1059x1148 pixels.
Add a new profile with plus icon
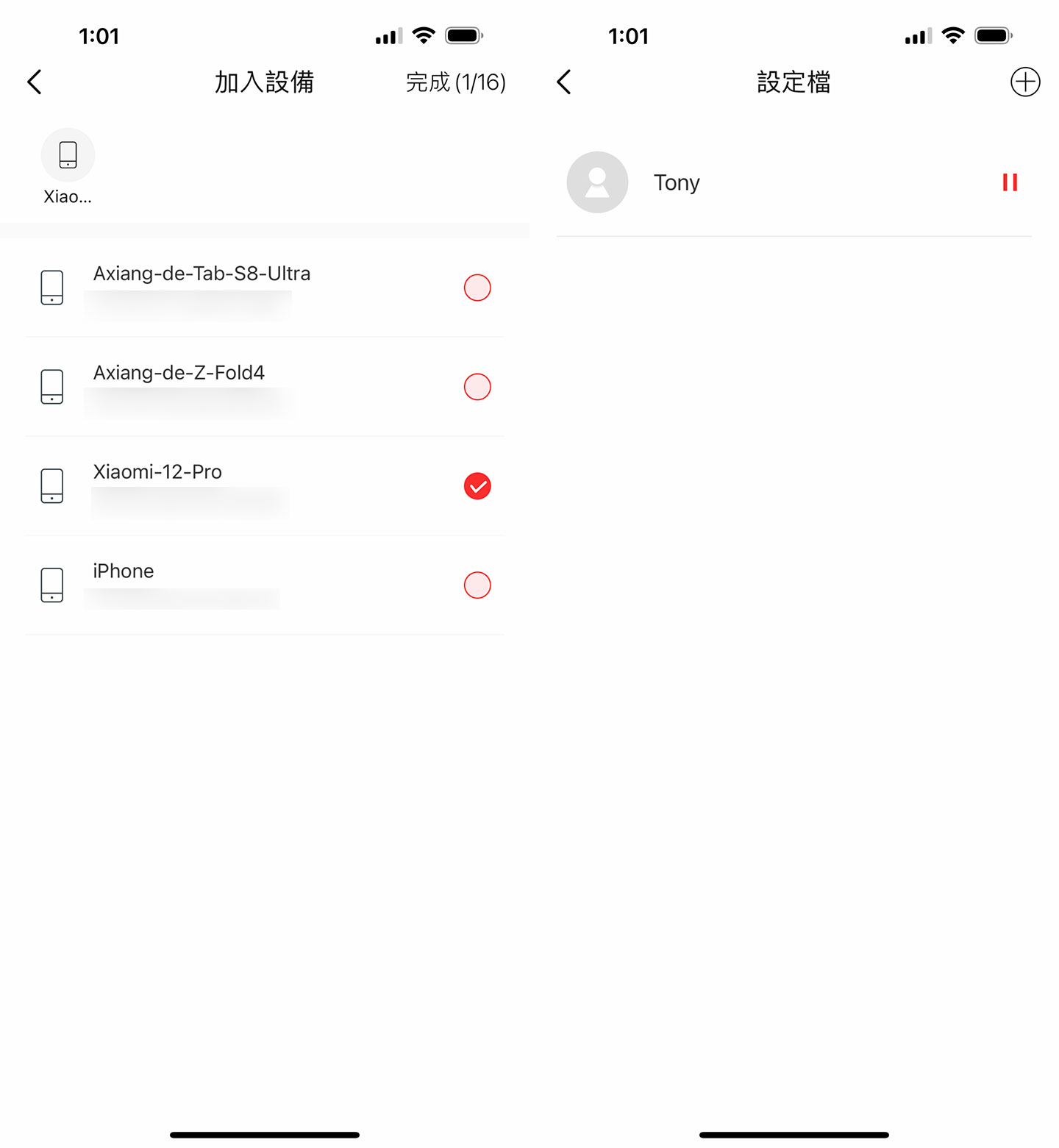click(x=1024, y=82)
